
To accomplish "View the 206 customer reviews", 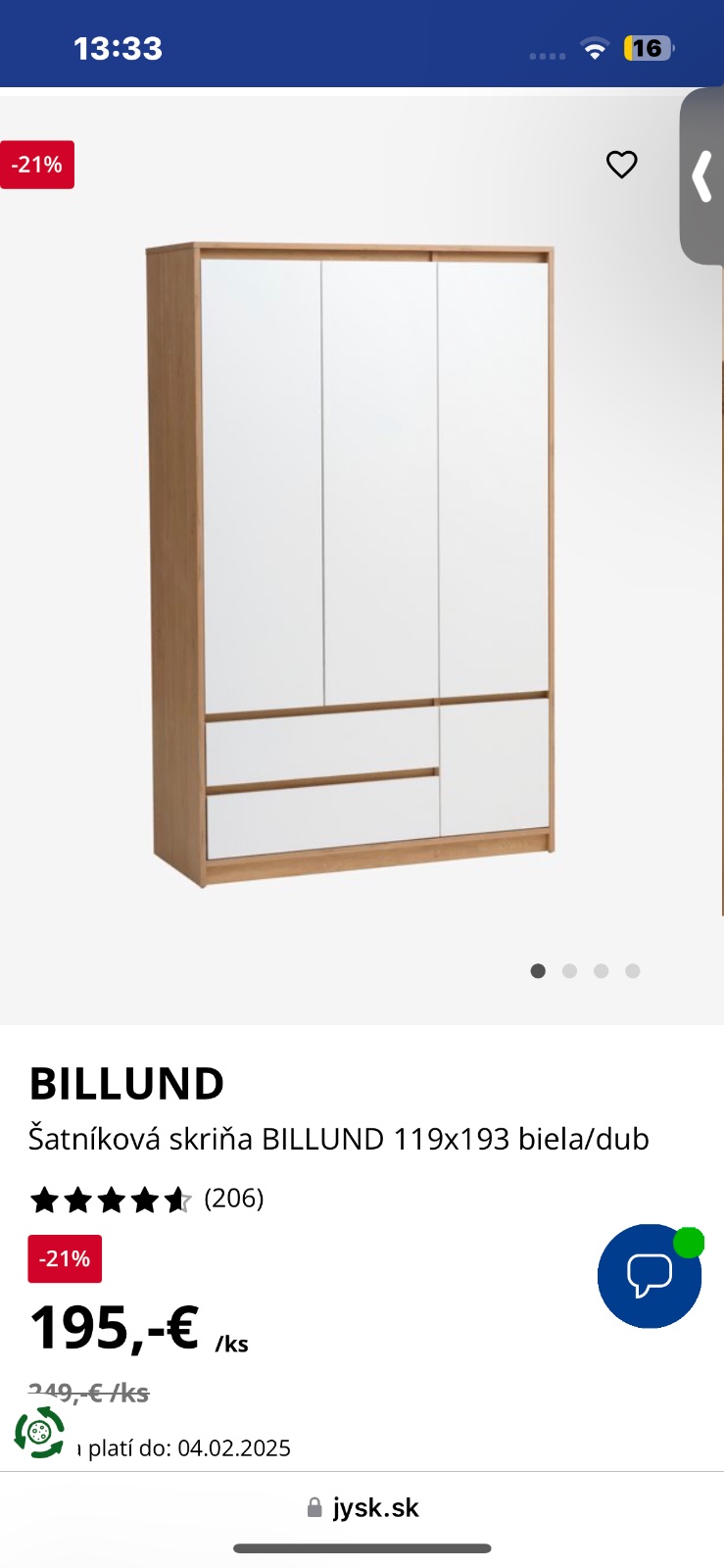I will (233, 1199).
